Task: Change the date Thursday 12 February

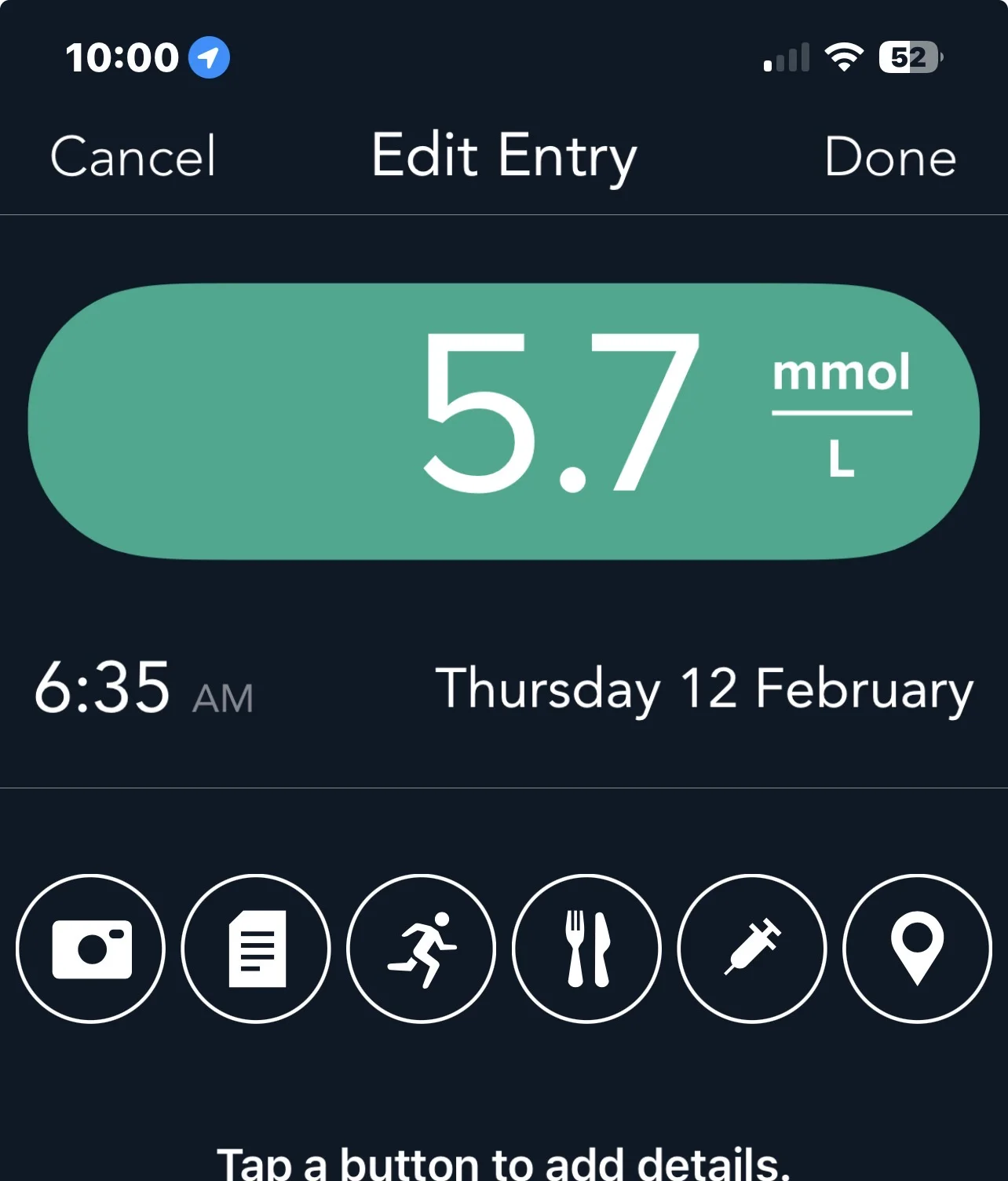Action: (x=704, y=689)
